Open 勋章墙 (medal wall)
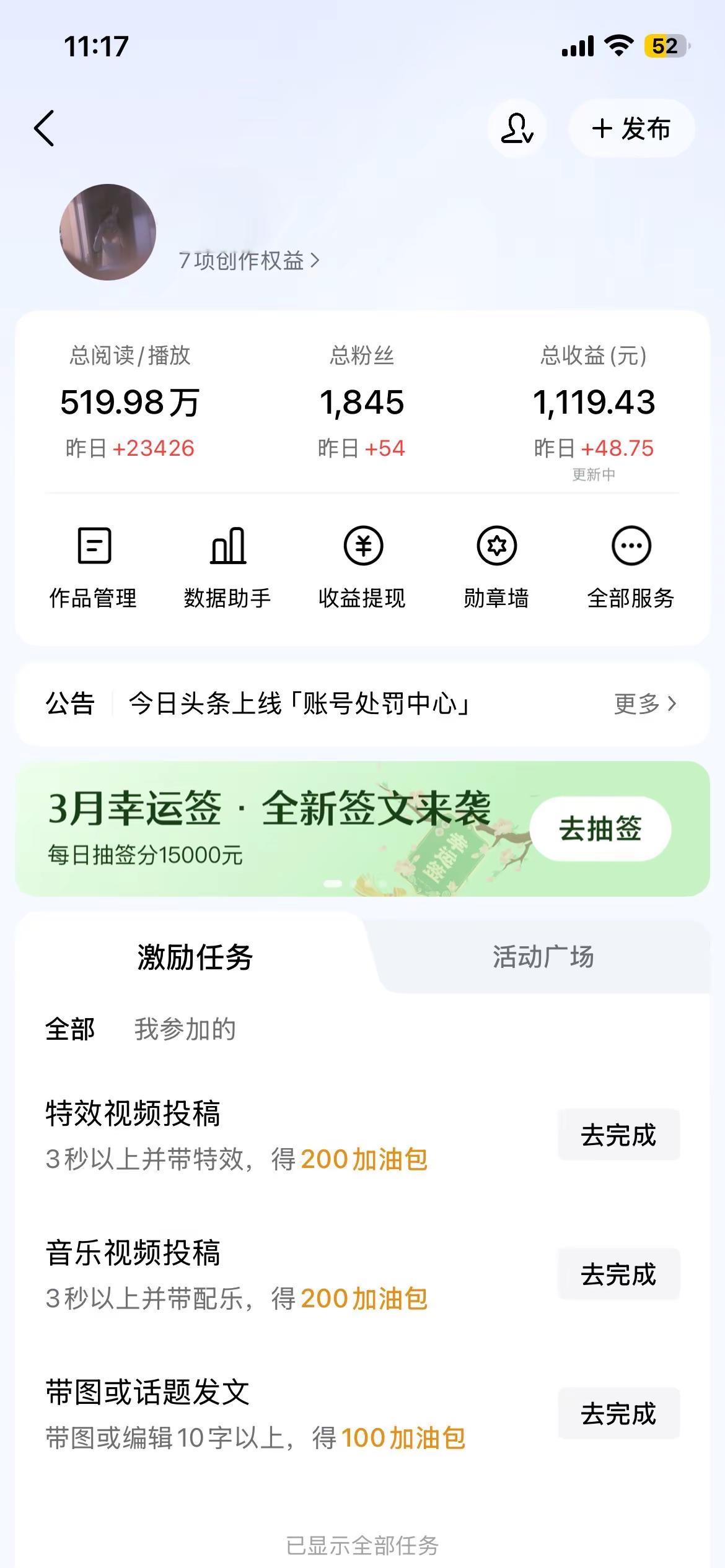This screenshot has height=1568, width=725. [x=497, y=567]
